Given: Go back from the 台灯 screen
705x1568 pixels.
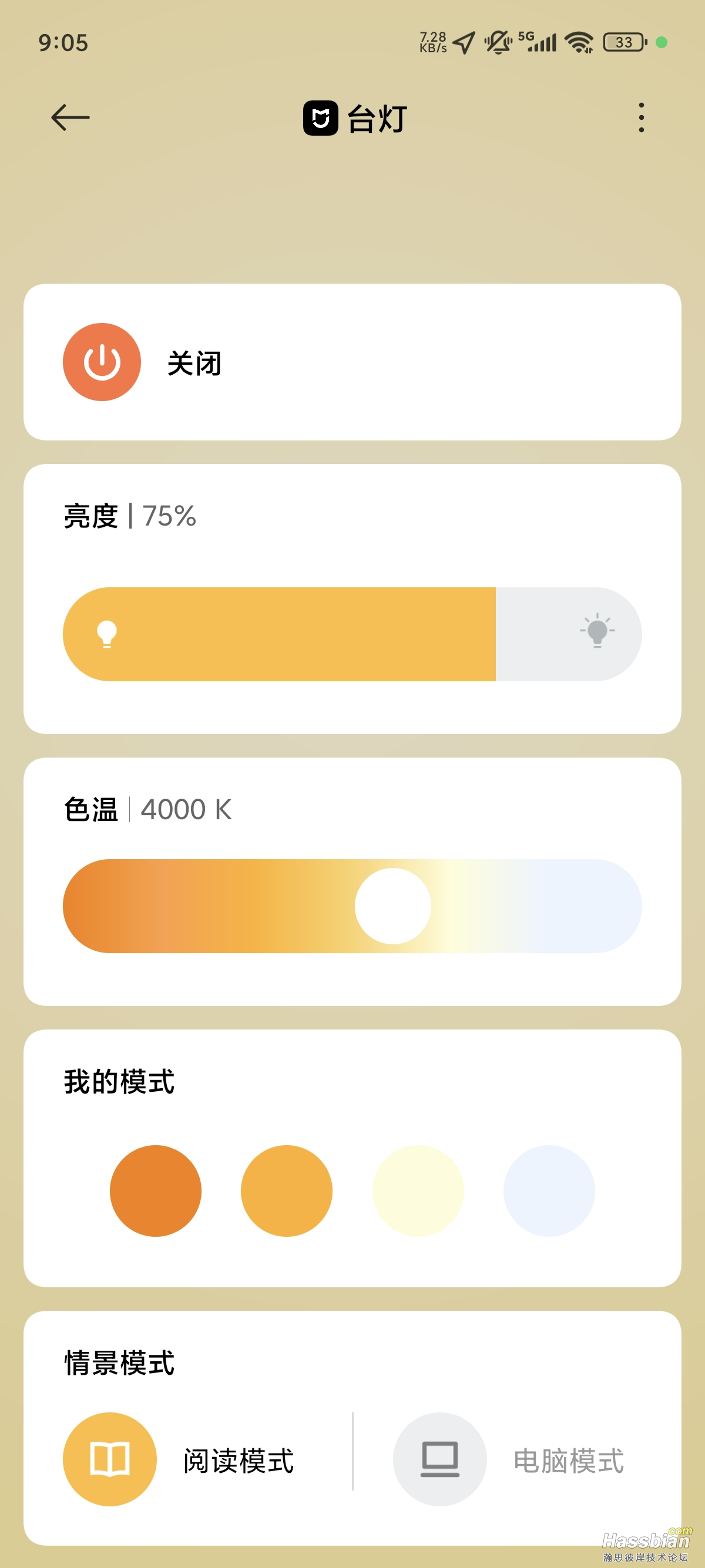Looking at the screenshot, I should click(x=70, y=117).
